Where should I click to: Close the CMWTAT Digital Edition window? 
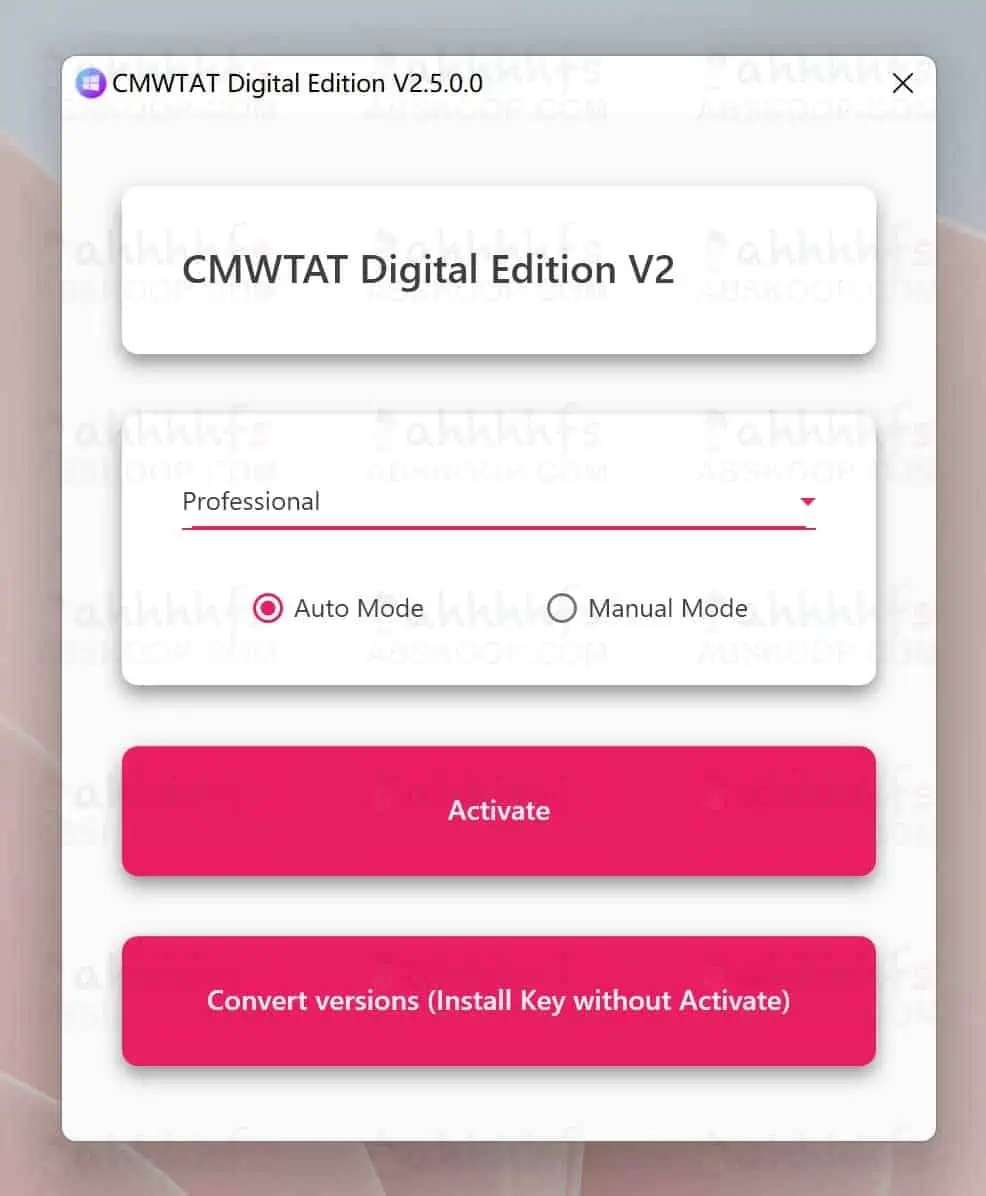[902, 84]
